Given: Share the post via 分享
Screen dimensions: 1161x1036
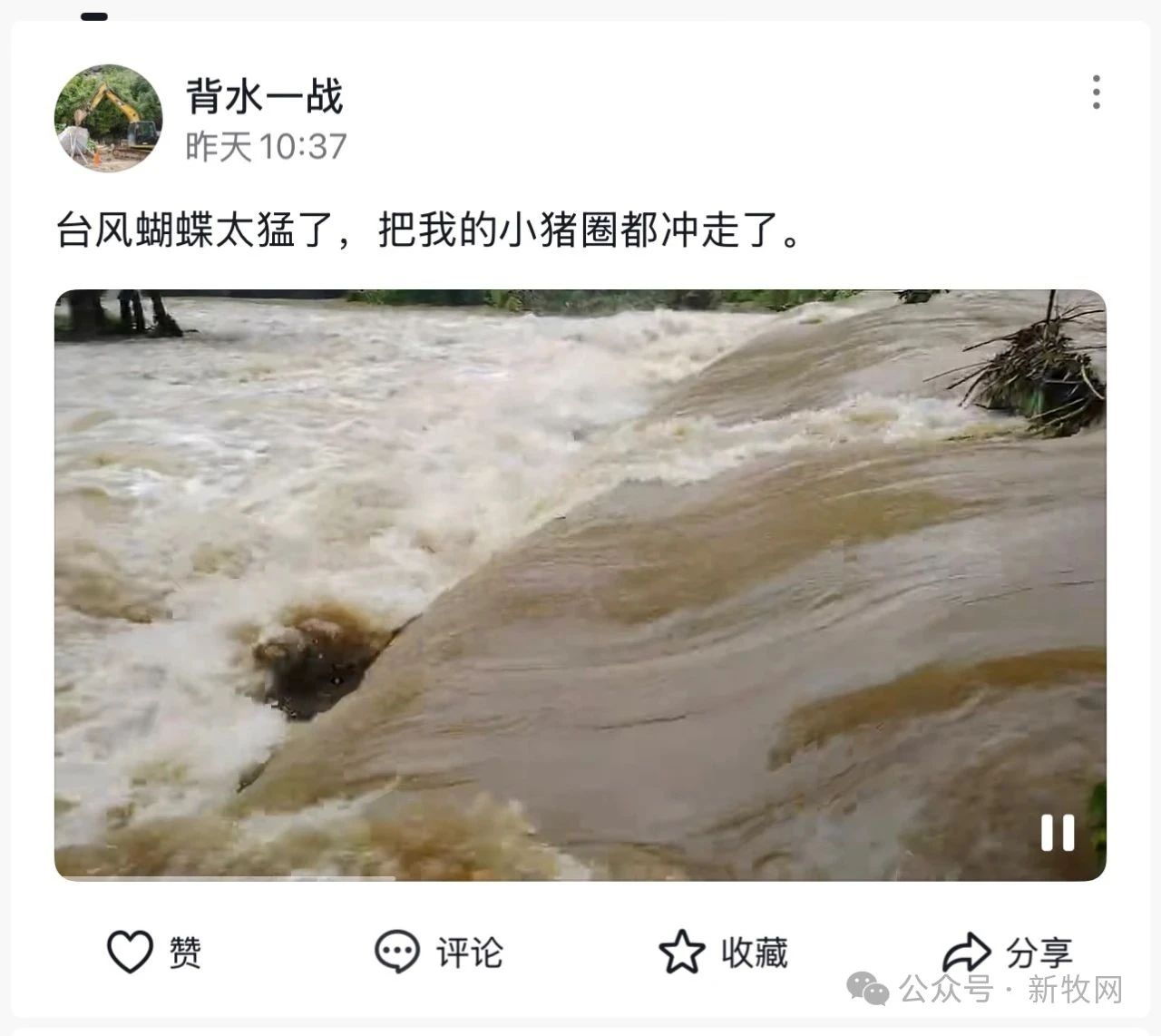Looking at the screenshot, I should pos(1007,953).
